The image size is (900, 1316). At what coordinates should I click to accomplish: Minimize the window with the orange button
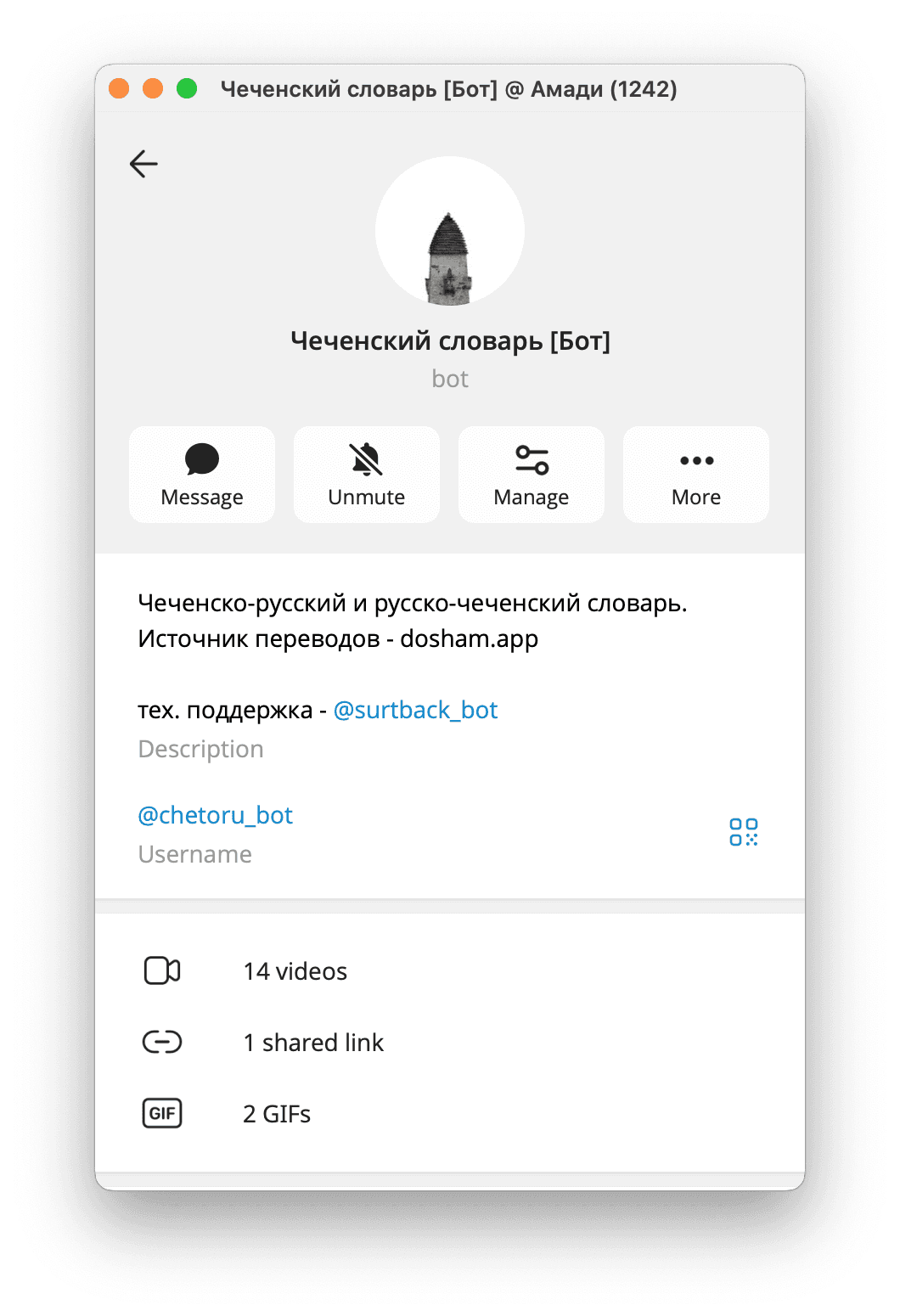click(153, 89)
